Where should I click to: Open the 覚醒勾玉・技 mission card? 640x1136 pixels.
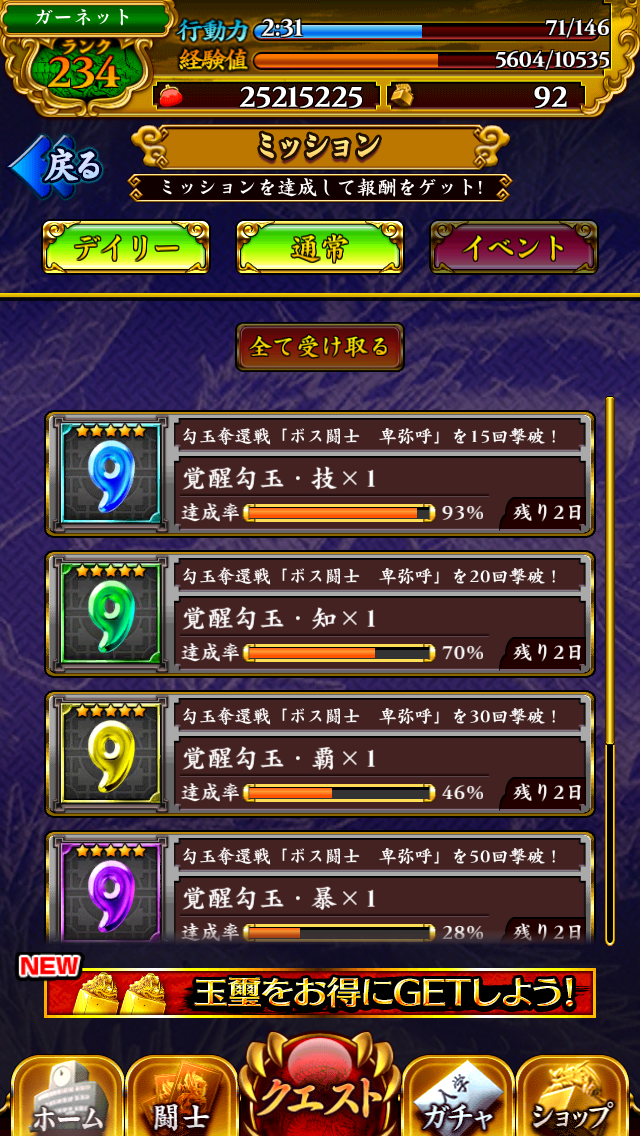pyautogui.click(x=320, y=474)
